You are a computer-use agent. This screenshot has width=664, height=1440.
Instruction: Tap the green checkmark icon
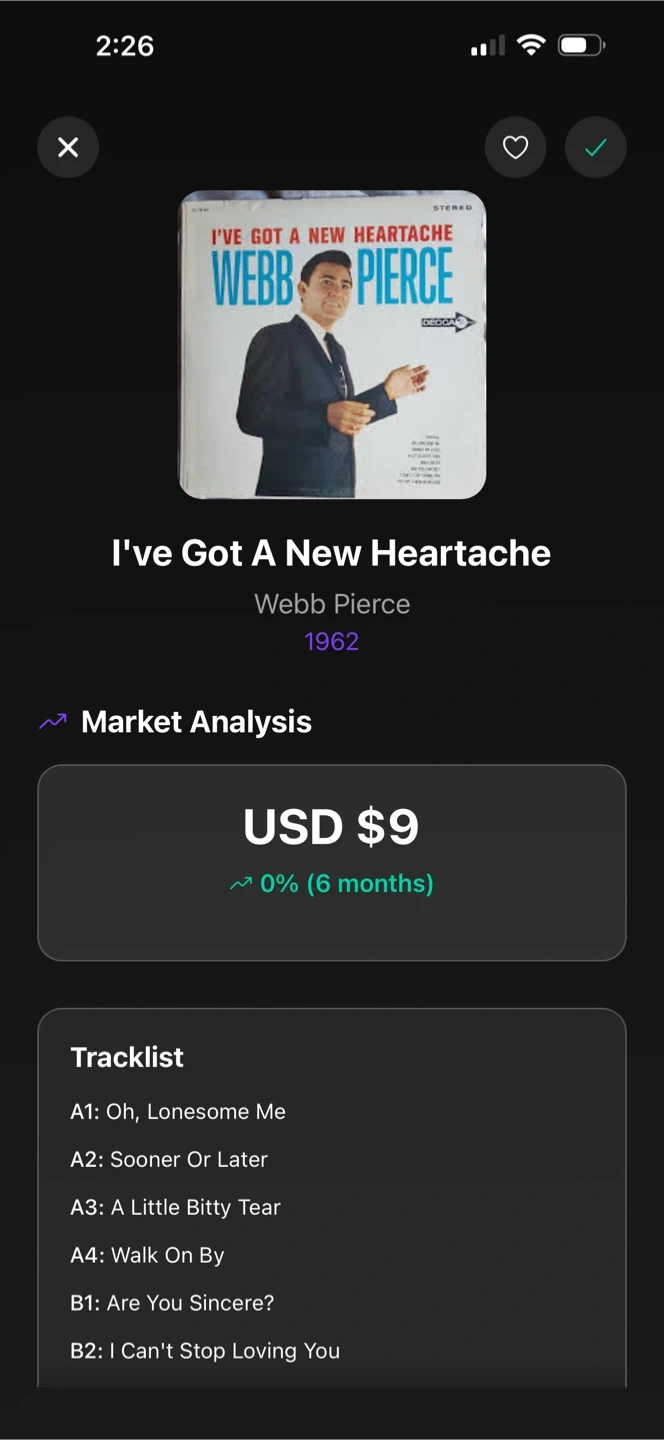point(595,148)
